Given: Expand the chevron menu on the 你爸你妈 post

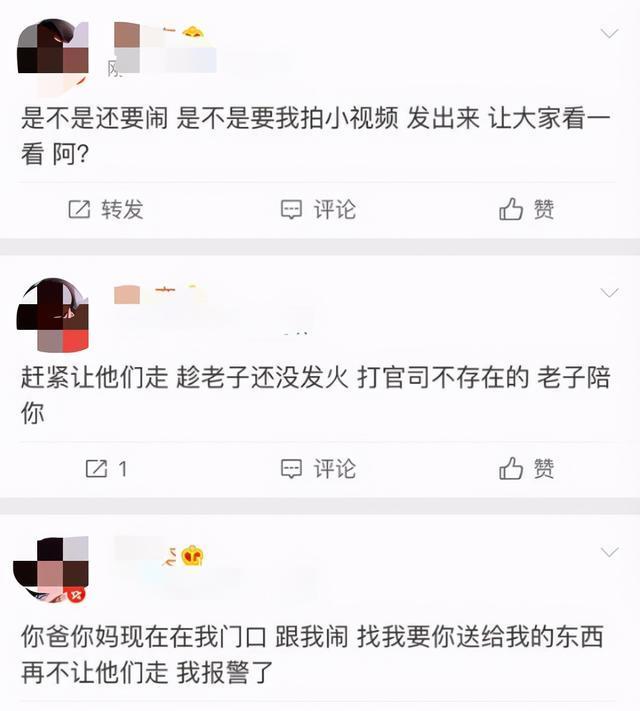Looking at the screenshot, I should [x=608, y=552].
